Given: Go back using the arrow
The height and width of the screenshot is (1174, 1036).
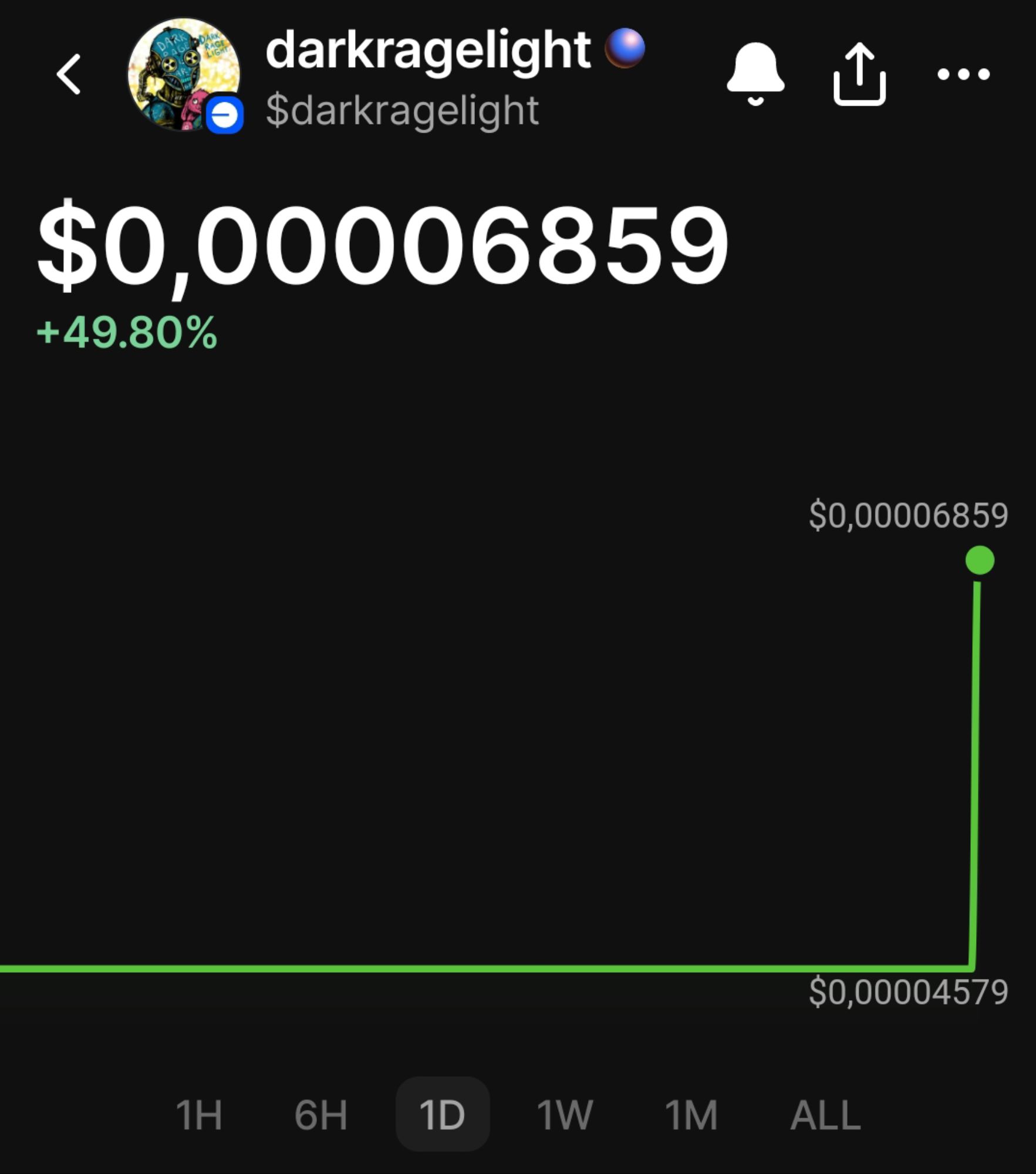Looking at the screenshot, I should tap(69, 74).
